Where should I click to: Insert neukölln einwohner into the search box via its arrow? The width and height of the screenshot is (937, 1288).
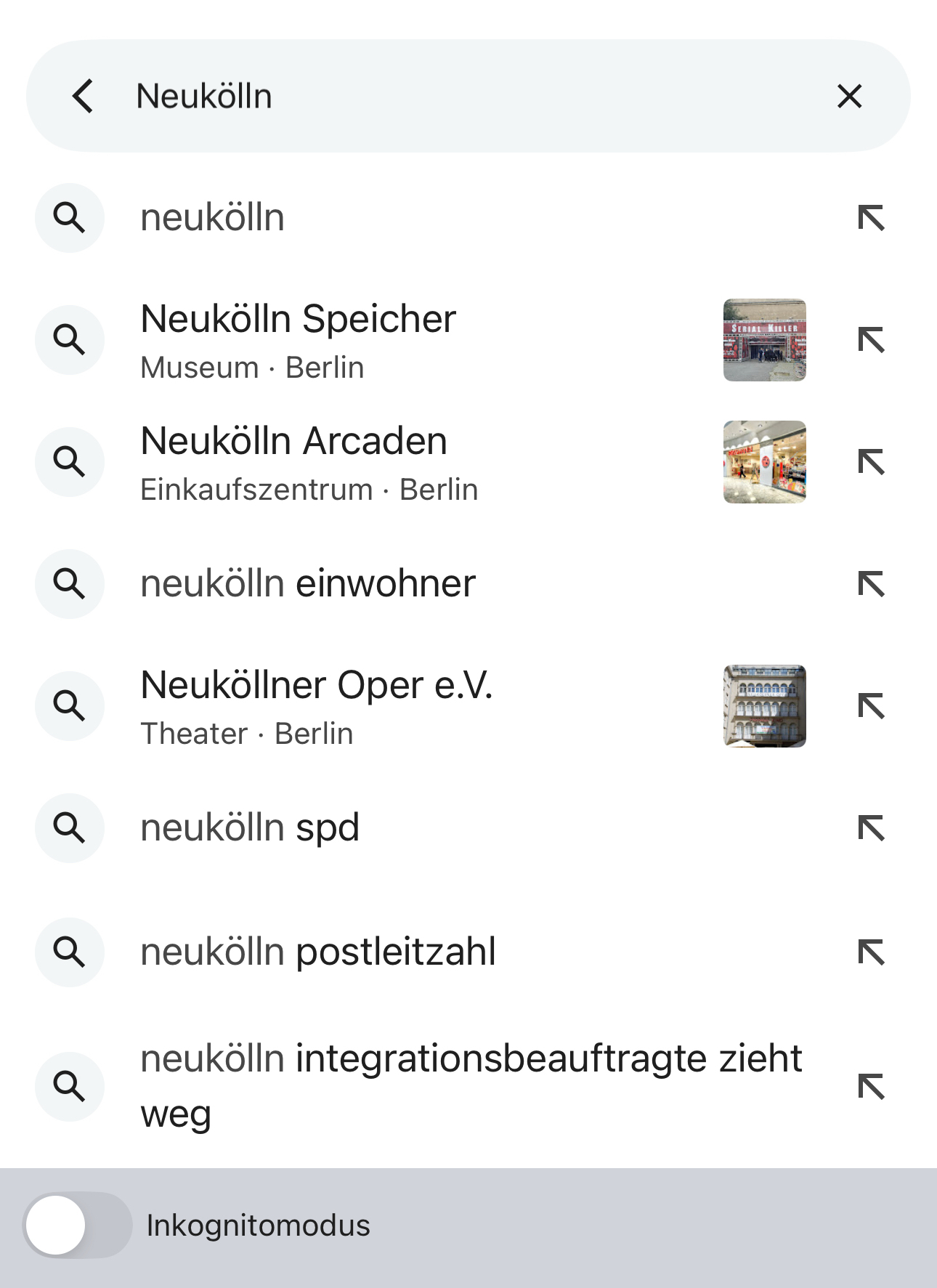pyautogui.click(x=871, y=583)
